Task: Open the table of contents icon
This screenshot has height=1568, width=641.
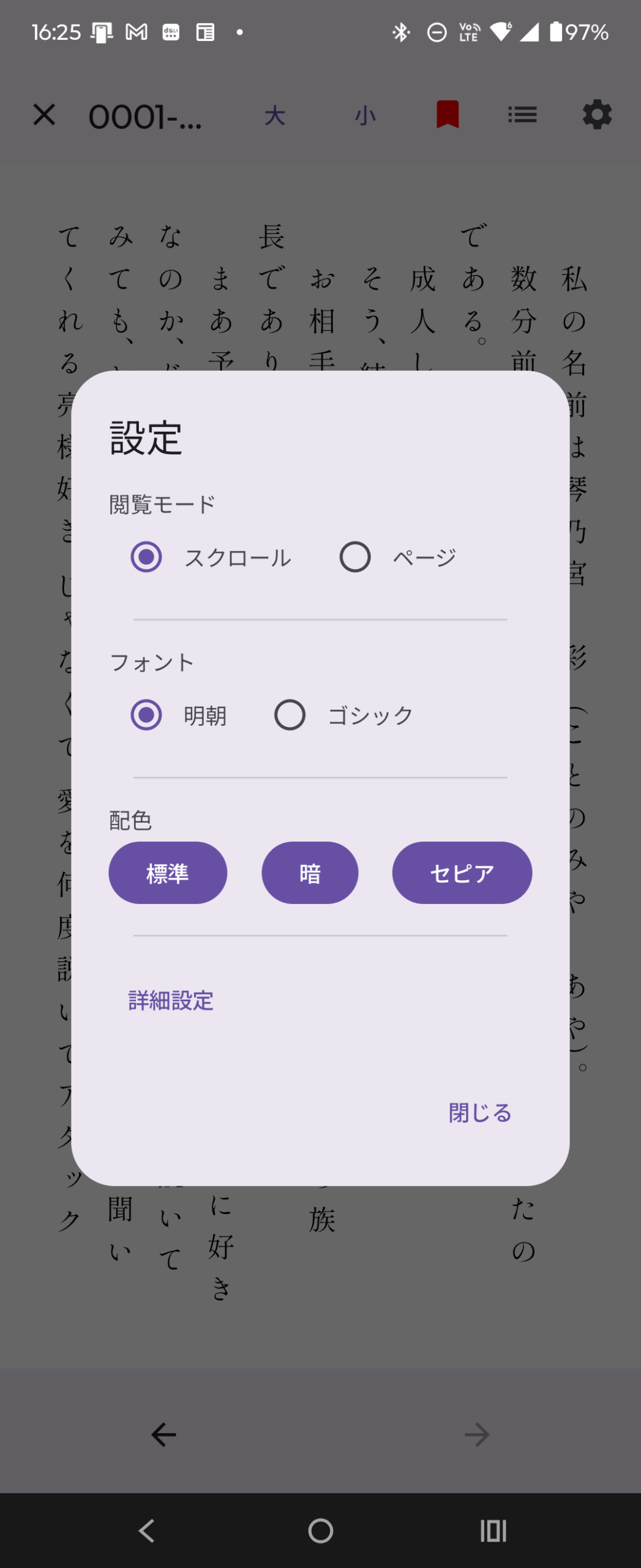Action: click(x=522, y=115)
